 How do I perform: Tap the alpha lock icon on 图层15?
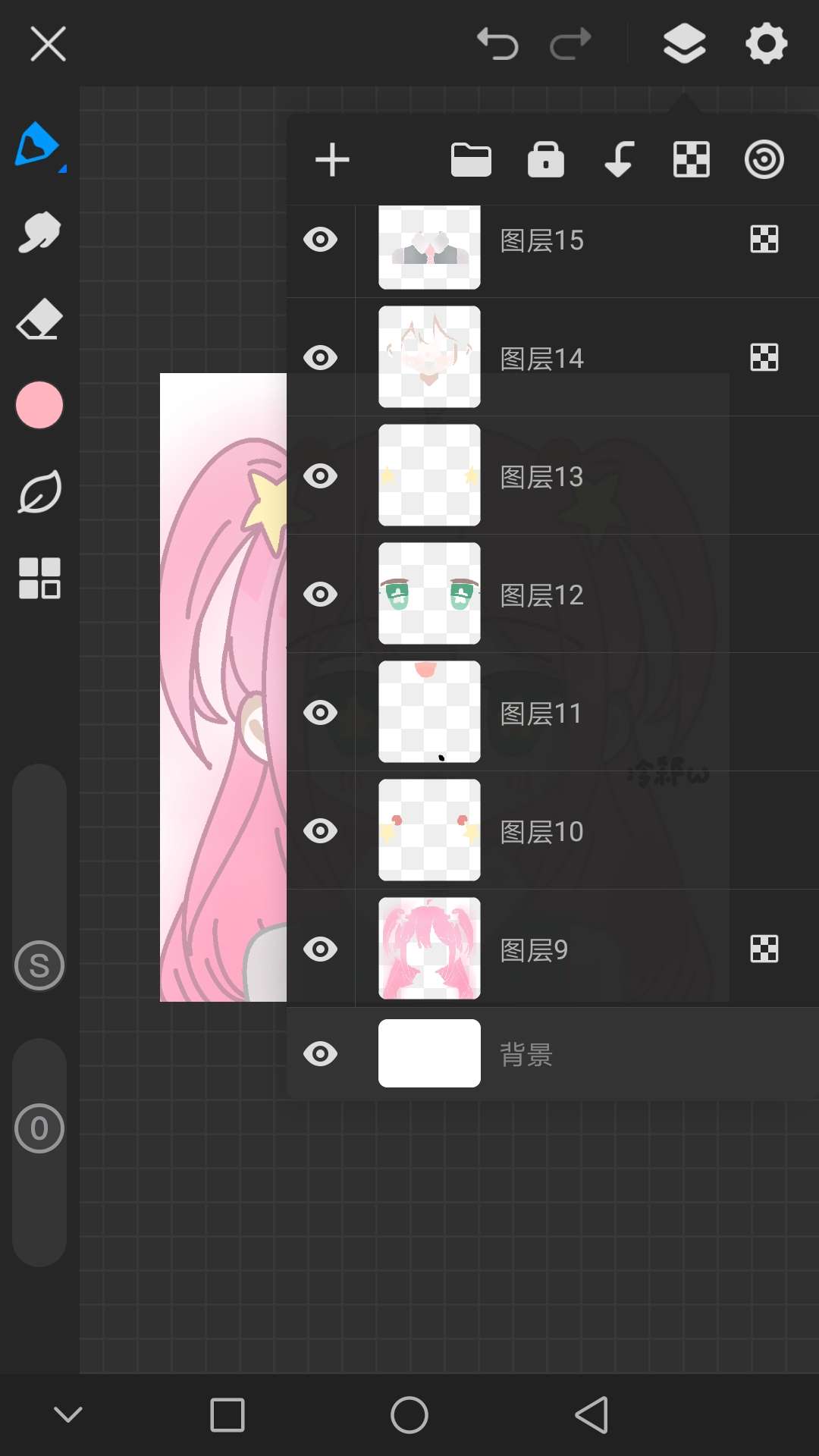764,240
